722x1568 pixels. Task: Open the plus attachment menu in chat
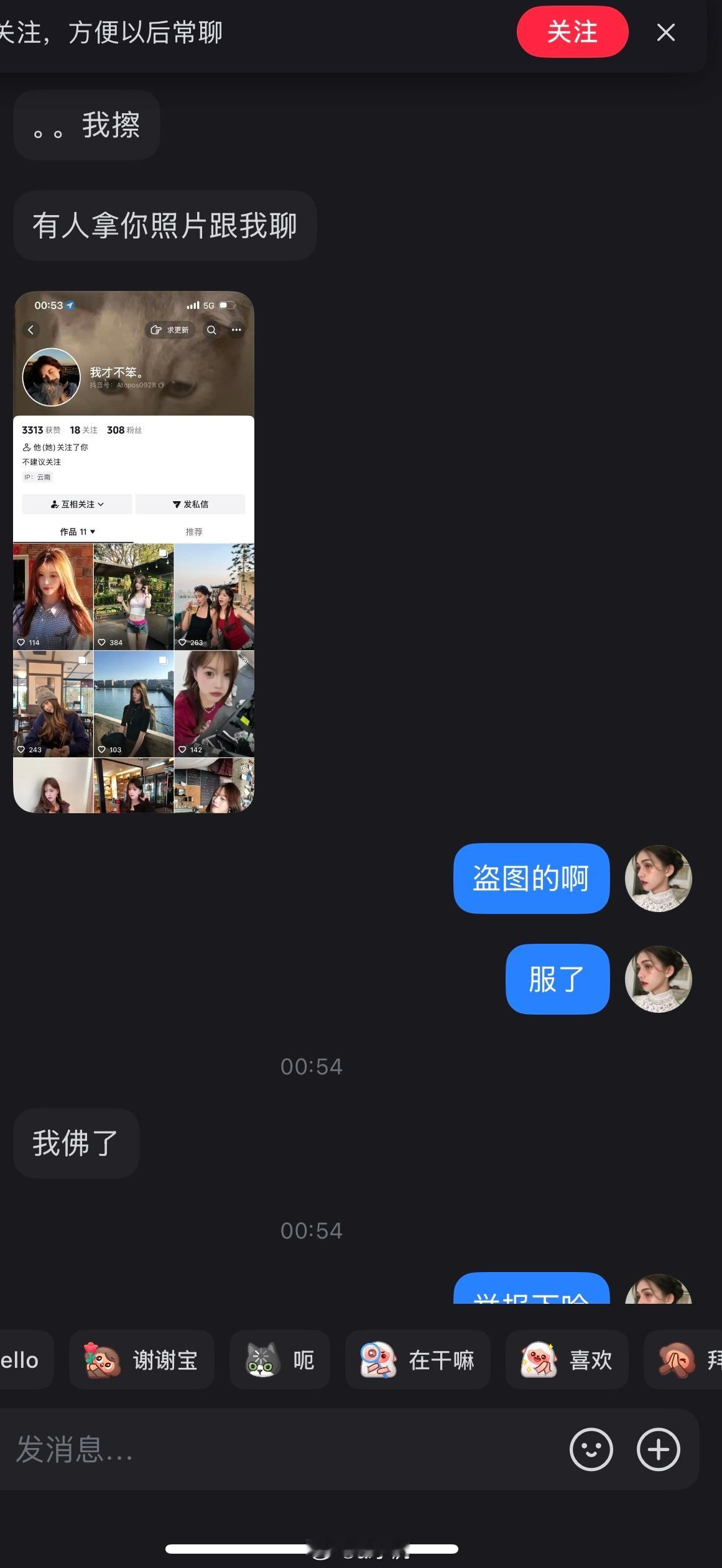pyautogui.click(x=658, y=1450)
